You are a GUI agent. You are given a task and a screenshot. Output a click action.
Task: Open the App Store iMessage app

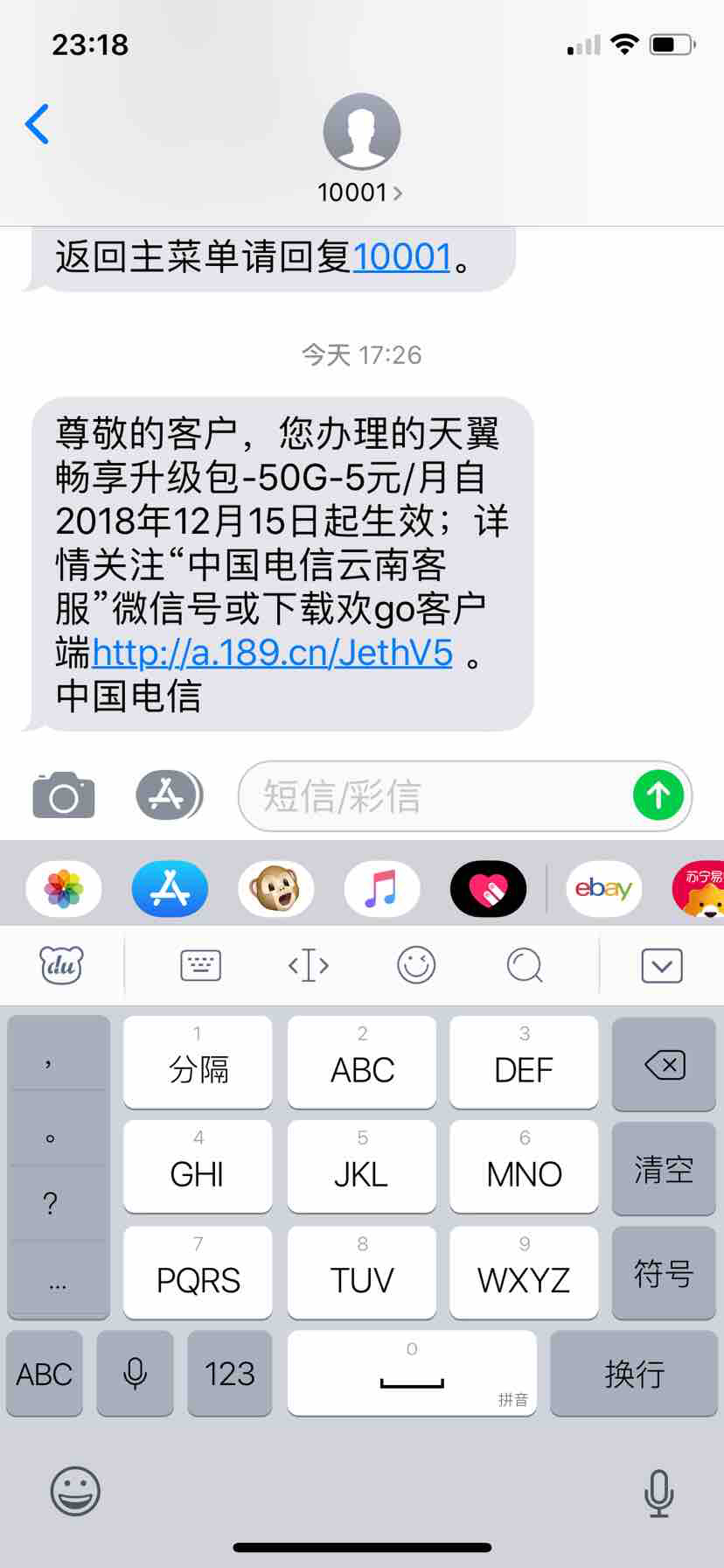coord(170,890)
